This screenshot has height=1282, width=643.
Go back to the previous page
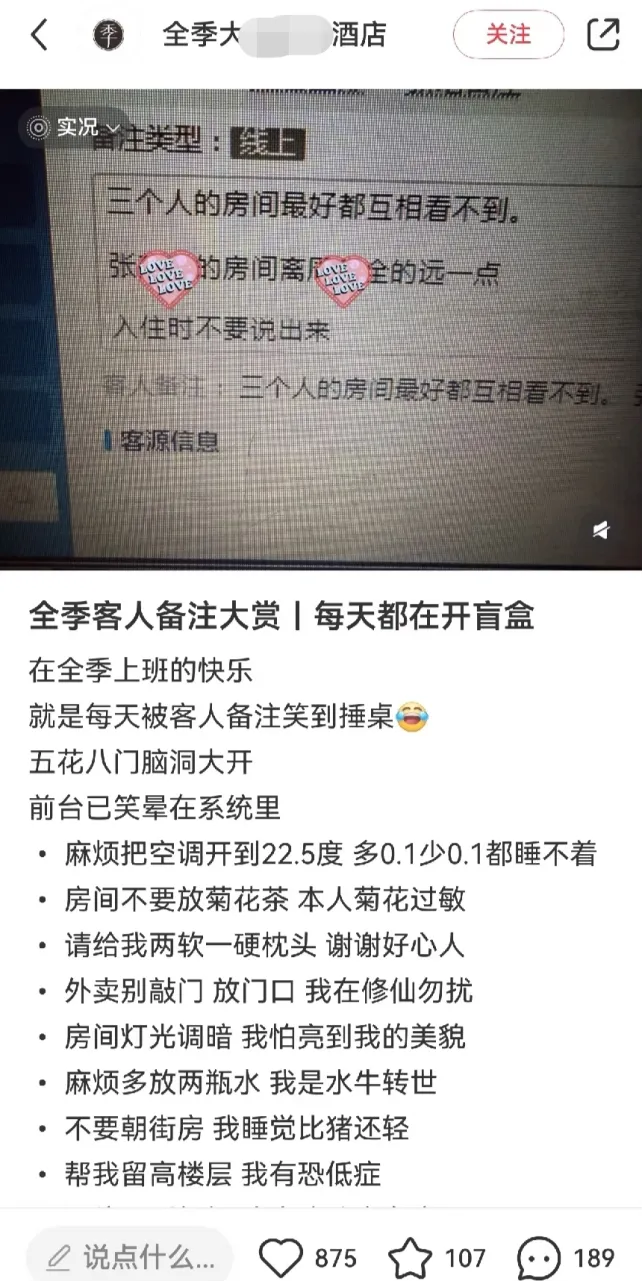(x=38, y=36)
